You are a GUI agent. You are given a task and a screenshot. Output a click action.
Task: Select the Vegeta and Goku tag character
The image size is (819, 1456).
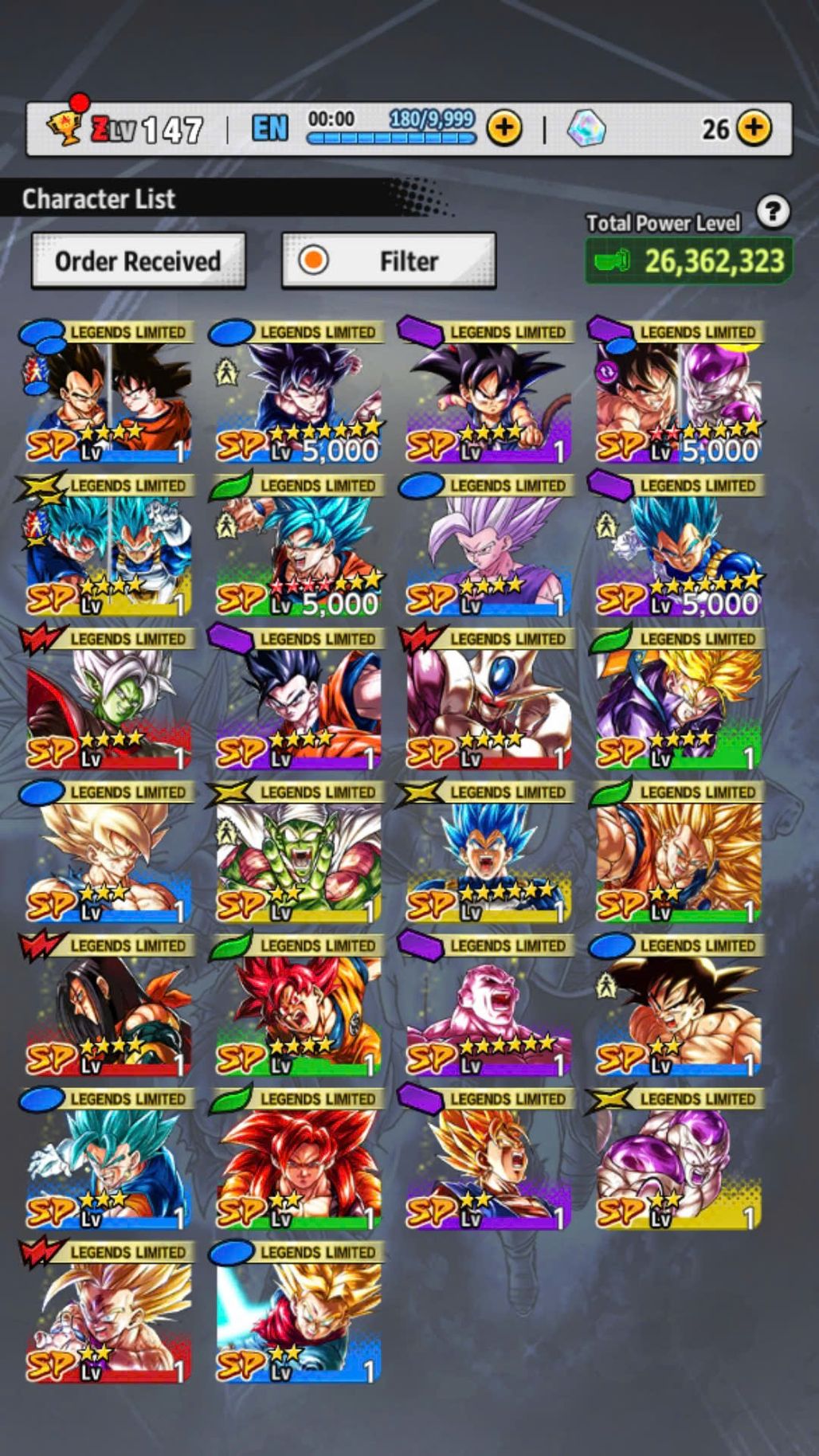pos(108,394)
